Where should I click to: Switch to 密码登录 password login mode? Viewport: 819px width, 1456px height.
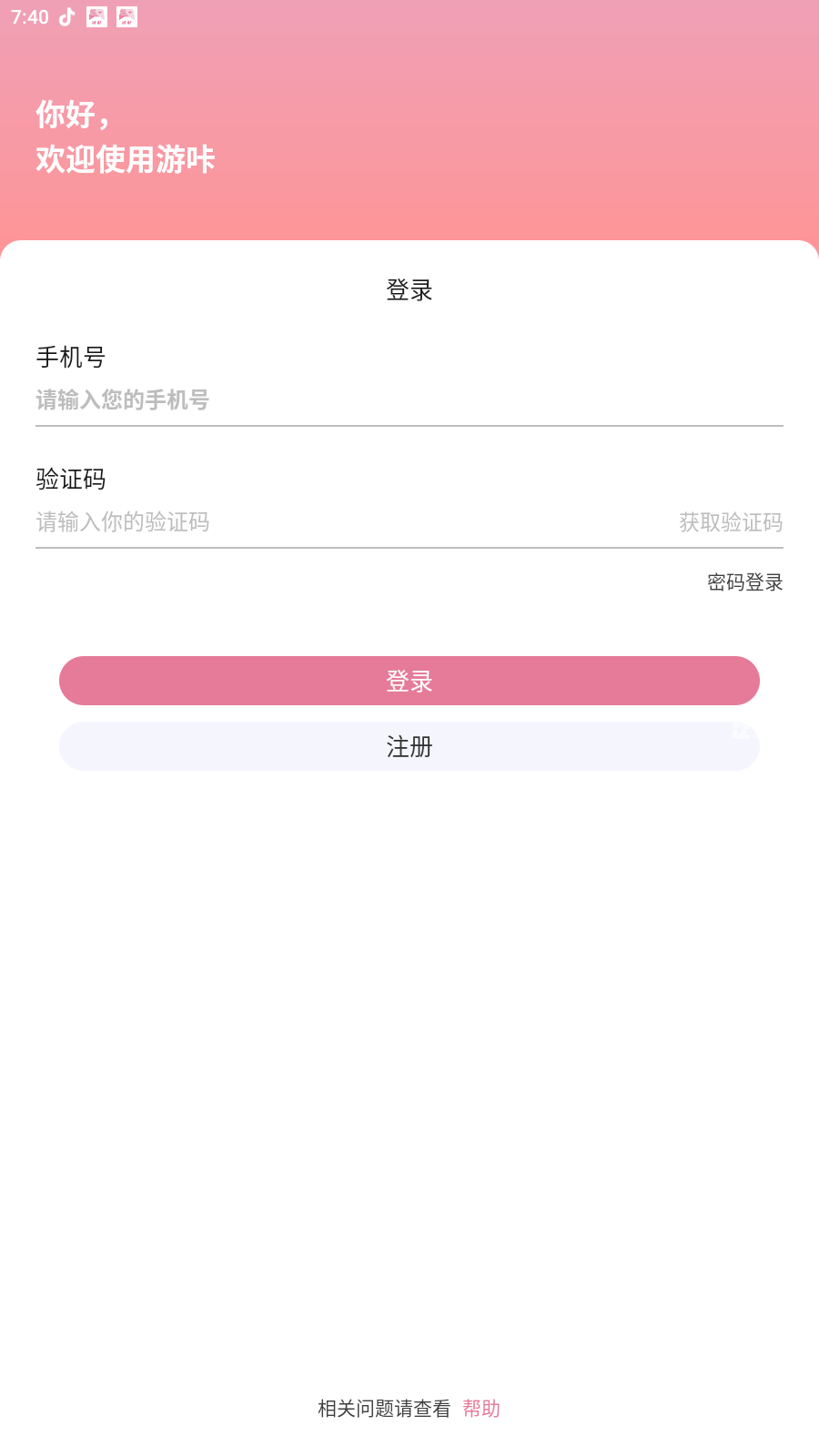point(744,581)
